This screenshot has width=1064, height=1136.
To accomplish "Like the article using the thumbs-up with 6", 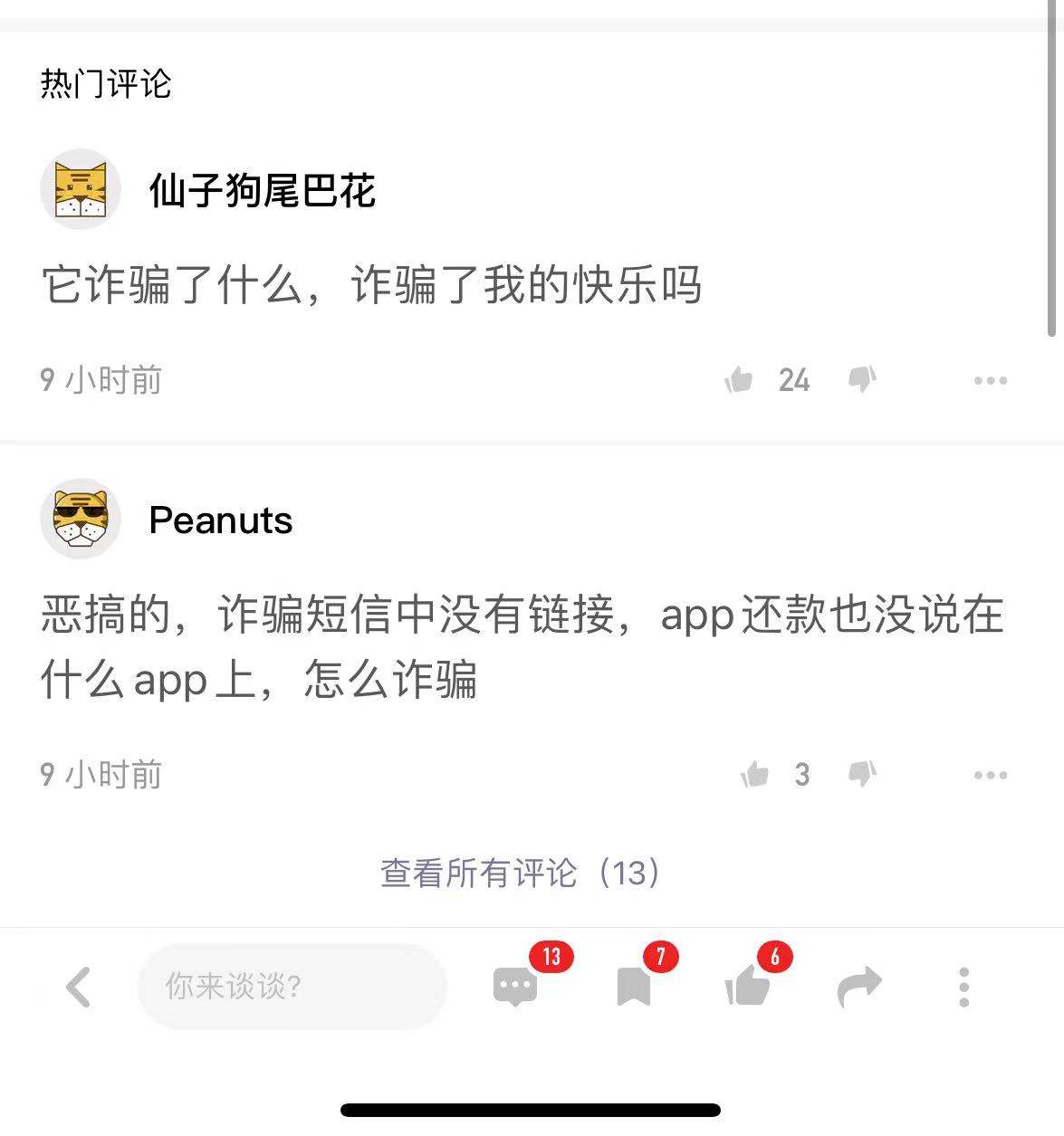I will click(x=748, y=987).
